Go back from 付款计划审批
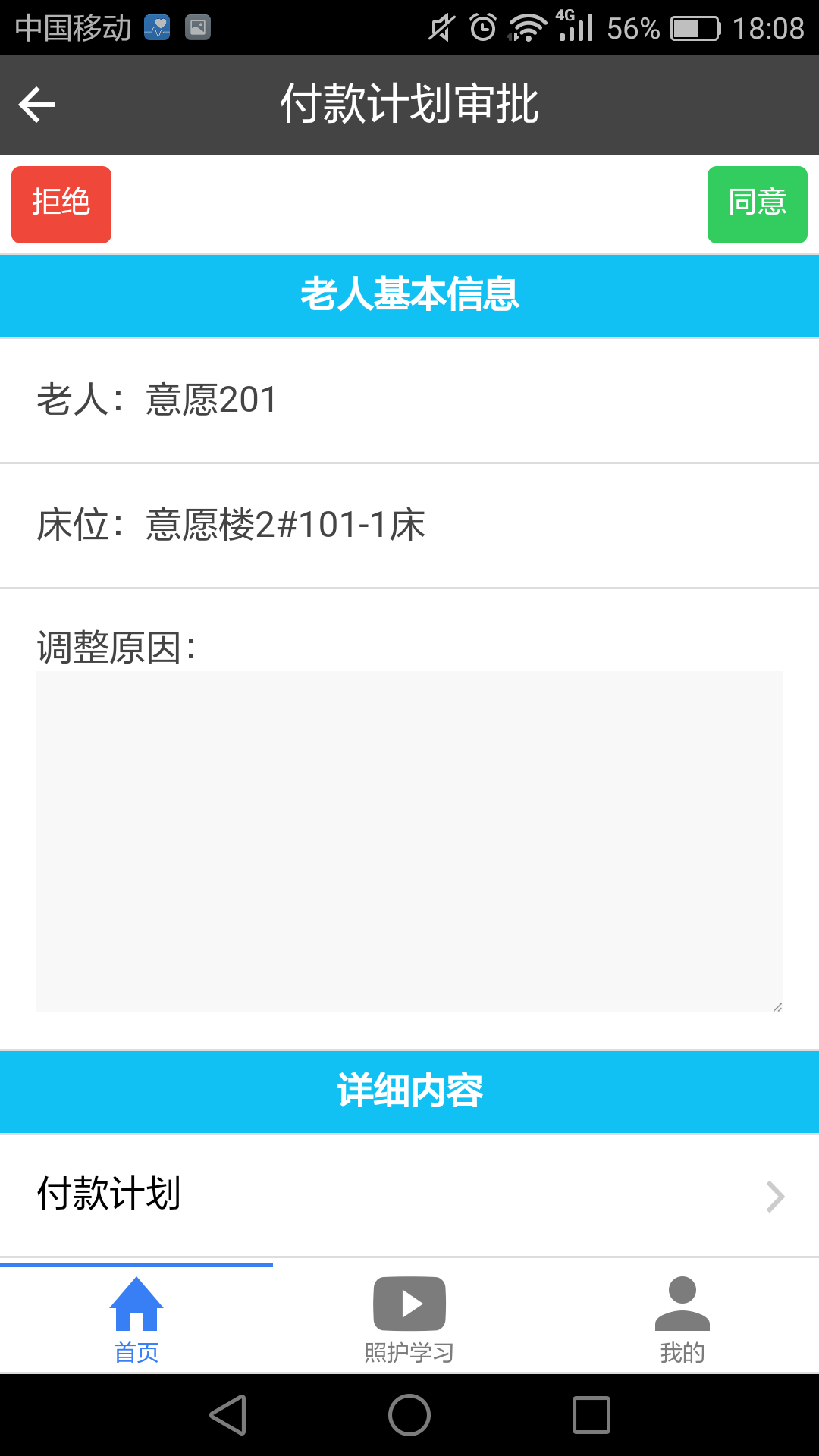 tap(36, 105)
